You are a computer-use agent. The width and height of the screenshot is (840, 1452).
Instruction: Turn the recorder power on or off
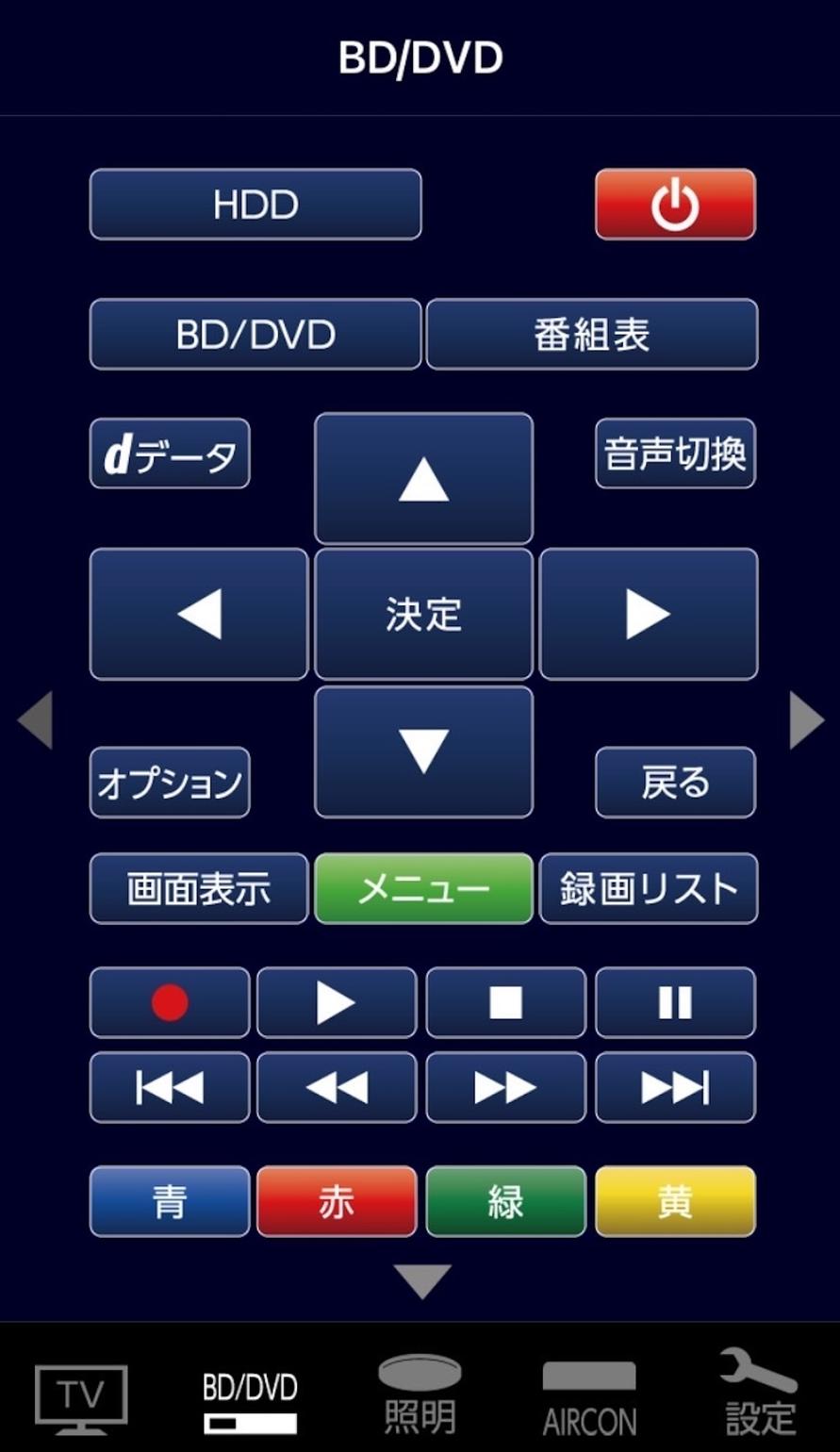pyautogui.click(x=675, y=204)
